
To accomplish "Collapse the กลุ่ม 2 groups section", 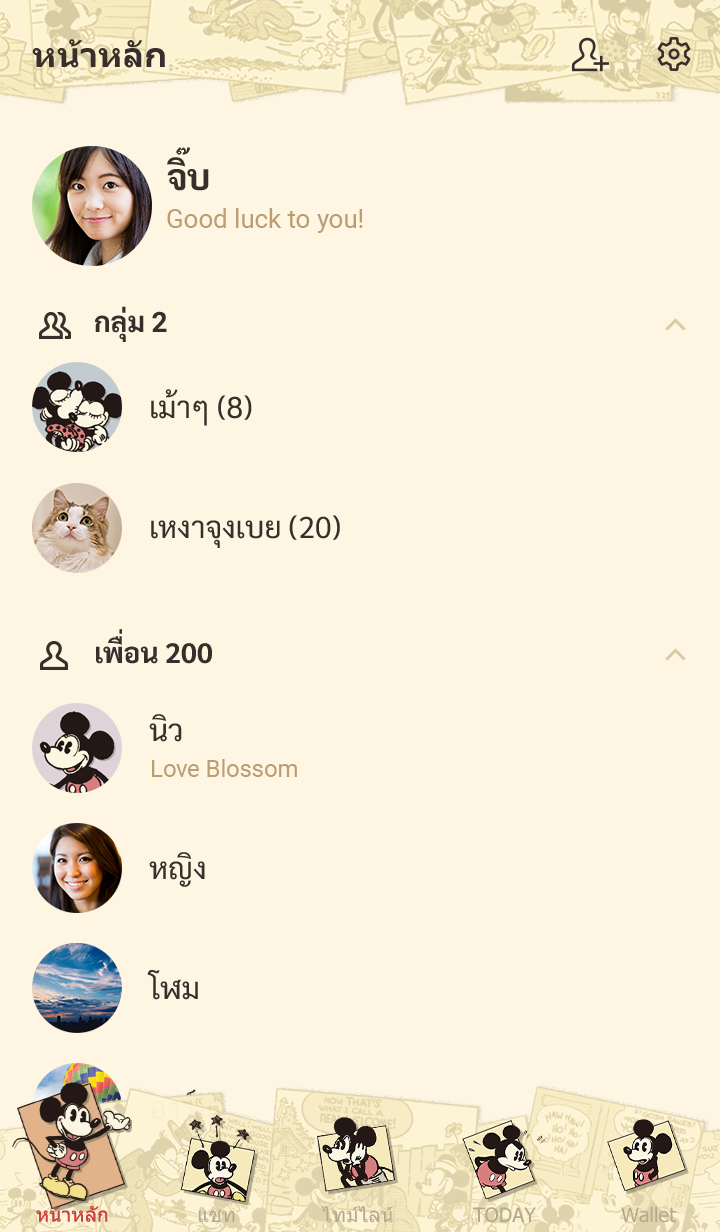I will pos(675,324).
